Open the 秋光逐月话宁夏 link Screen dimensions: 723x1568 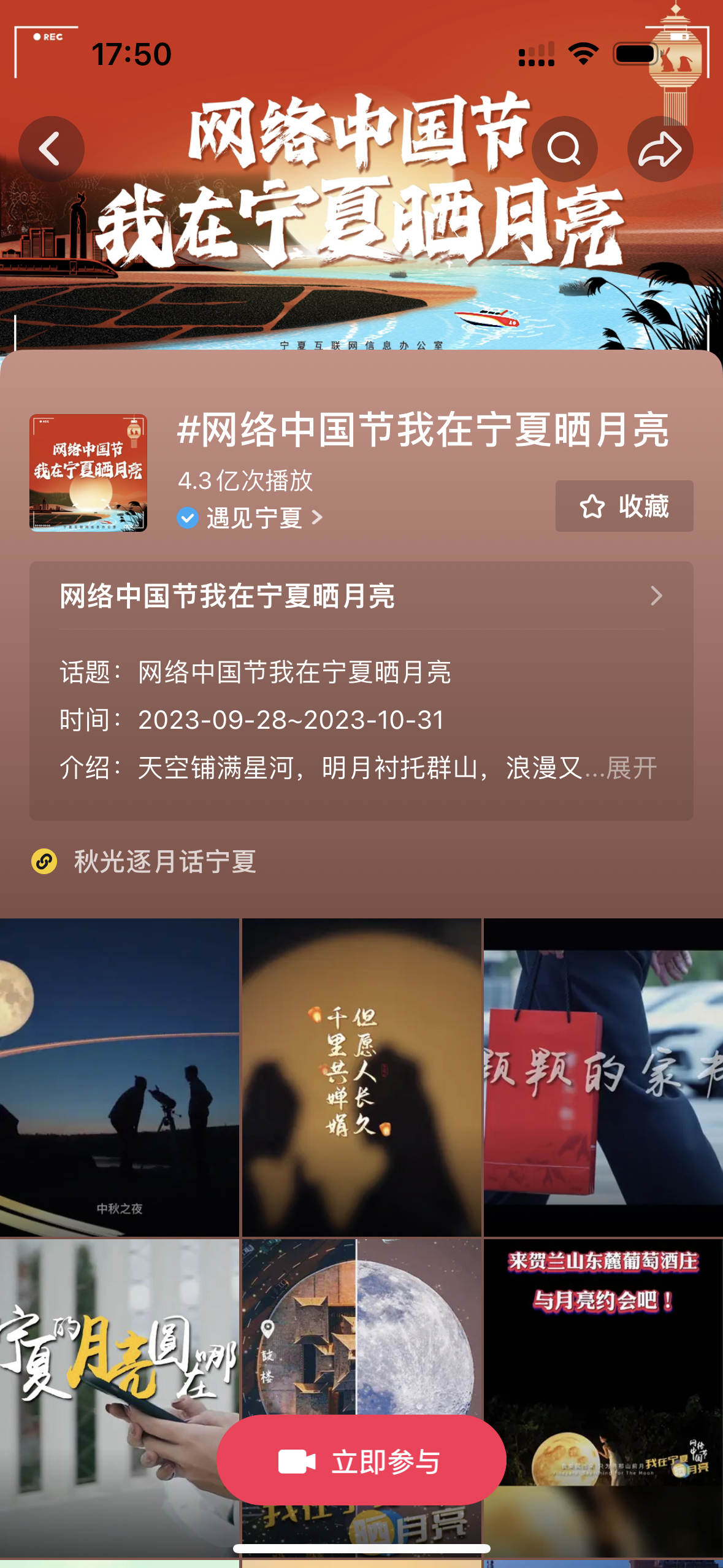pos(164,861)
